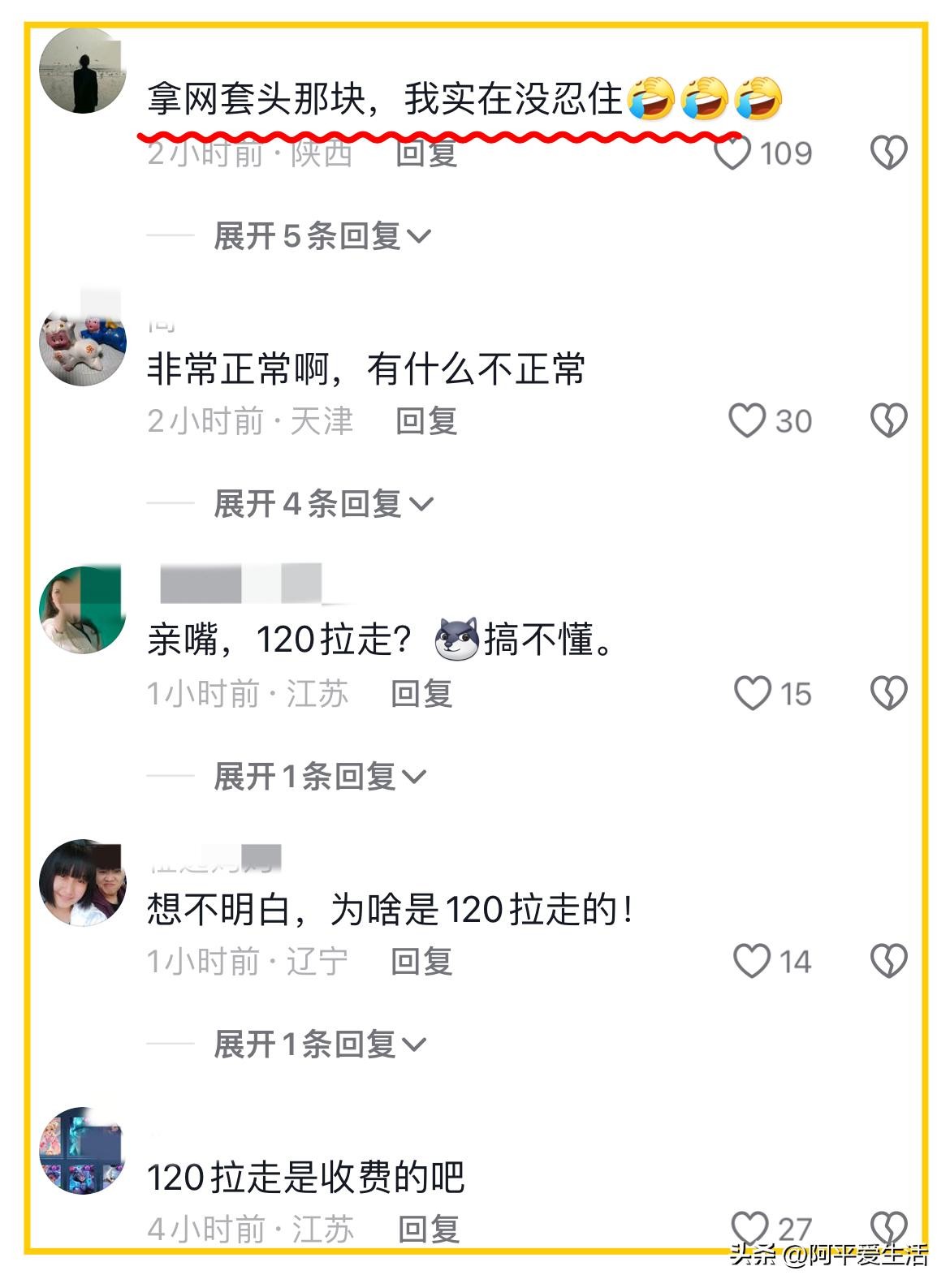Reply to the 120拉走是收费的吧 comment
Image resolution: width=950 pixels, height=1288 pixels.
[429, 1229]
